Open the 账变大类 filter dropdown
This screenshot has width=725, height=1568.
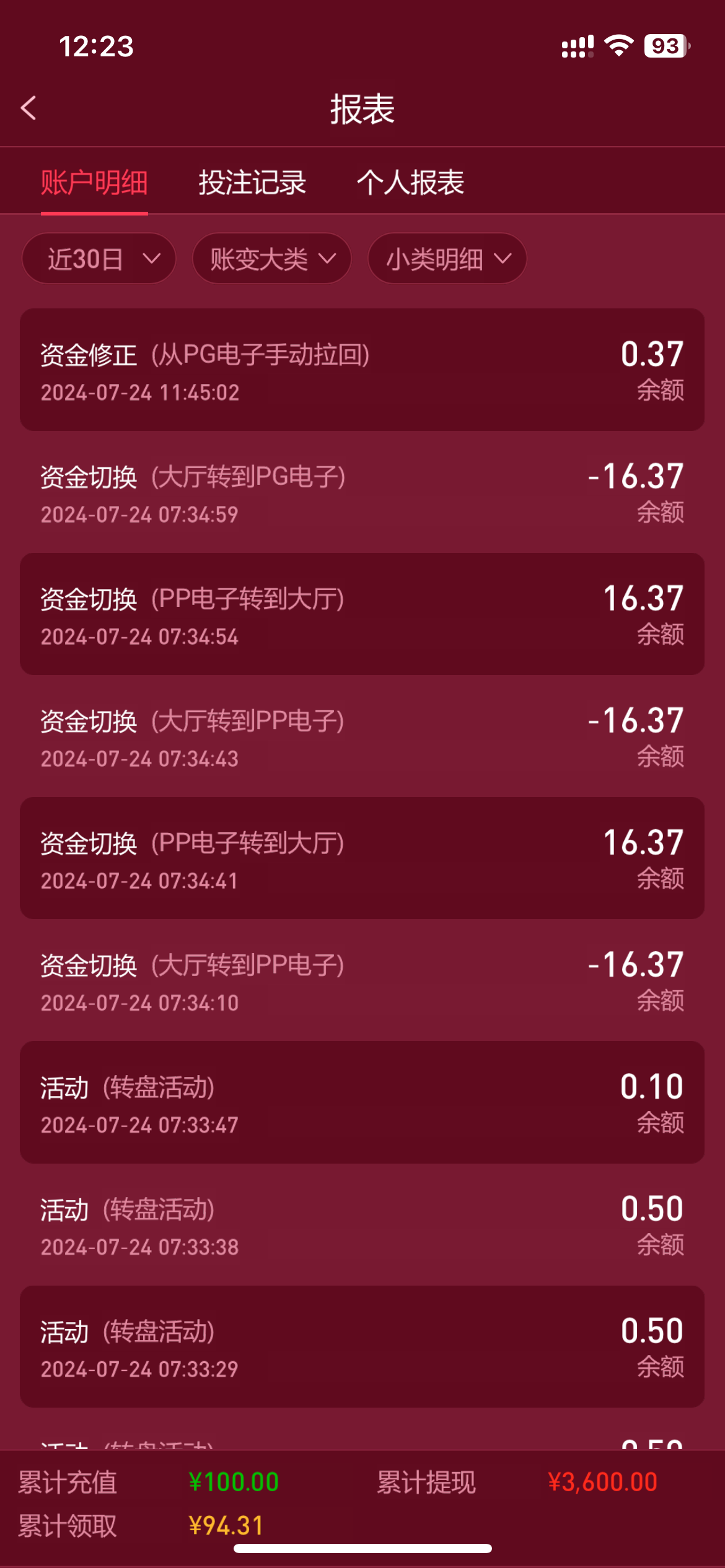272,259
